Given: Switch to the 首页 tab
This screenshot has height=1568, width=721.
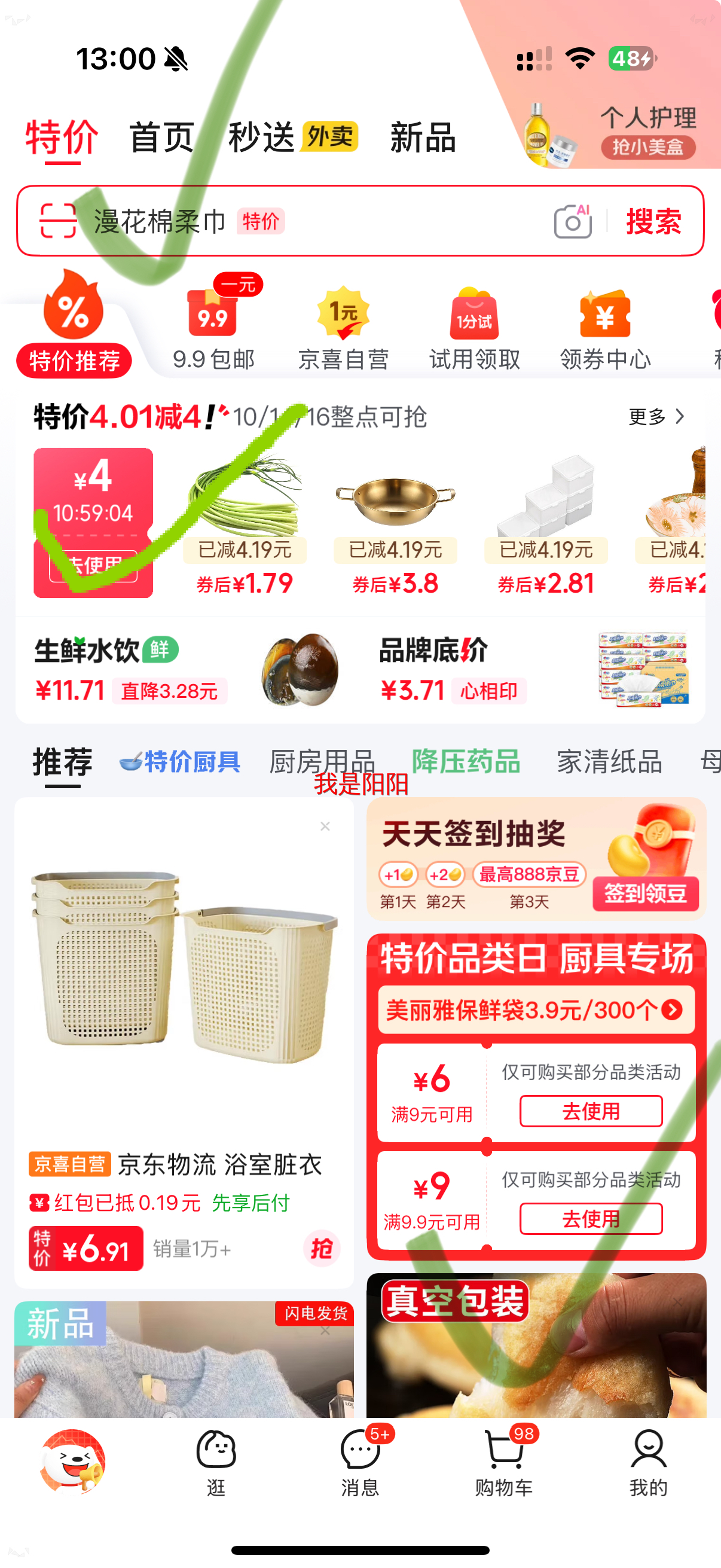Looking at the screenshot, I should [x=161, y=137].
